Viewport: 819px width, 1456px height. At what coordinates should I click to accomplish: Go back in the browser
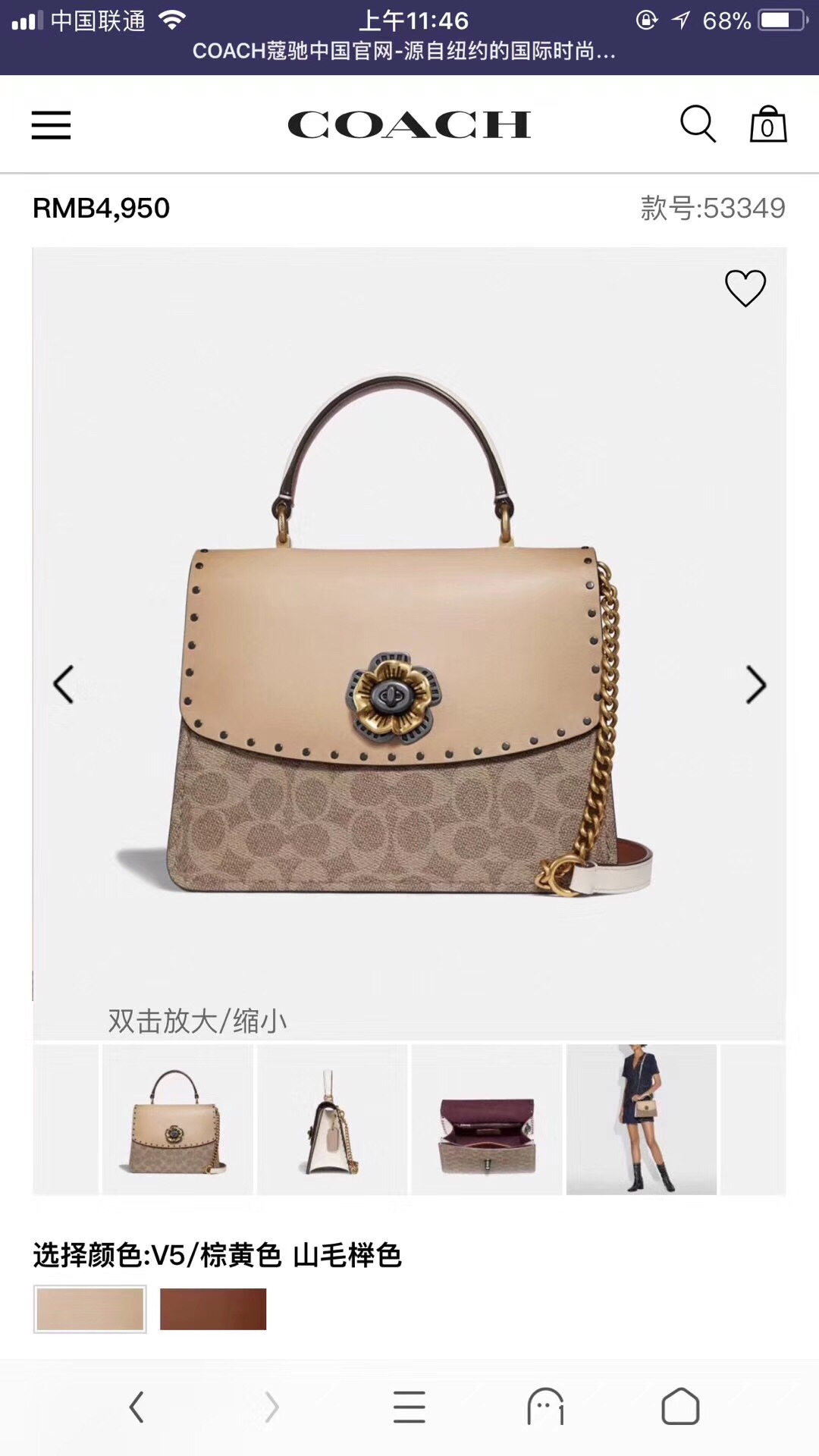[x=136, y=1407]
